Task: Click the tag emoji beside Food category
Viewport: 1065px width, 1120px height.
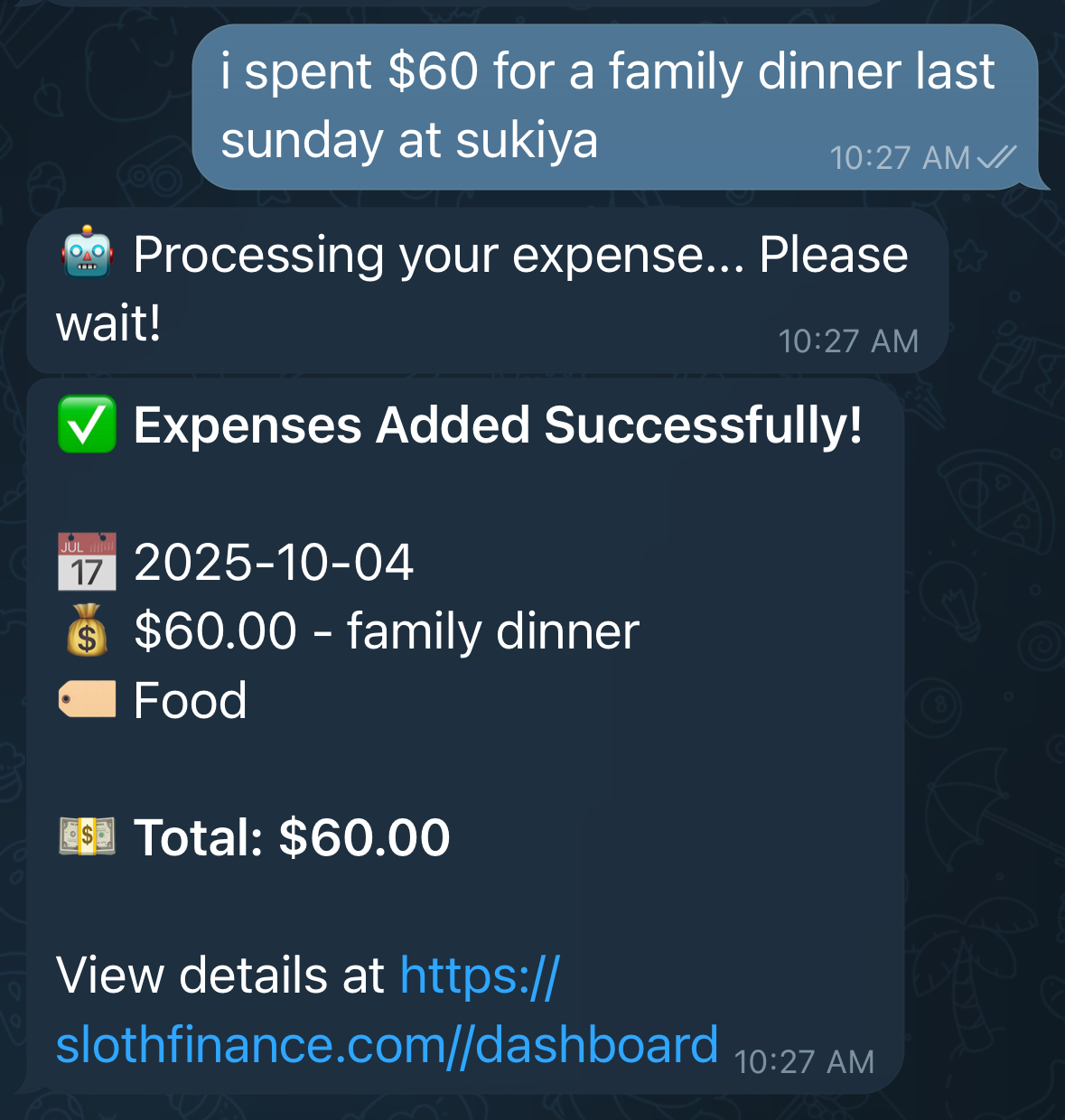Action: (86, 699)
